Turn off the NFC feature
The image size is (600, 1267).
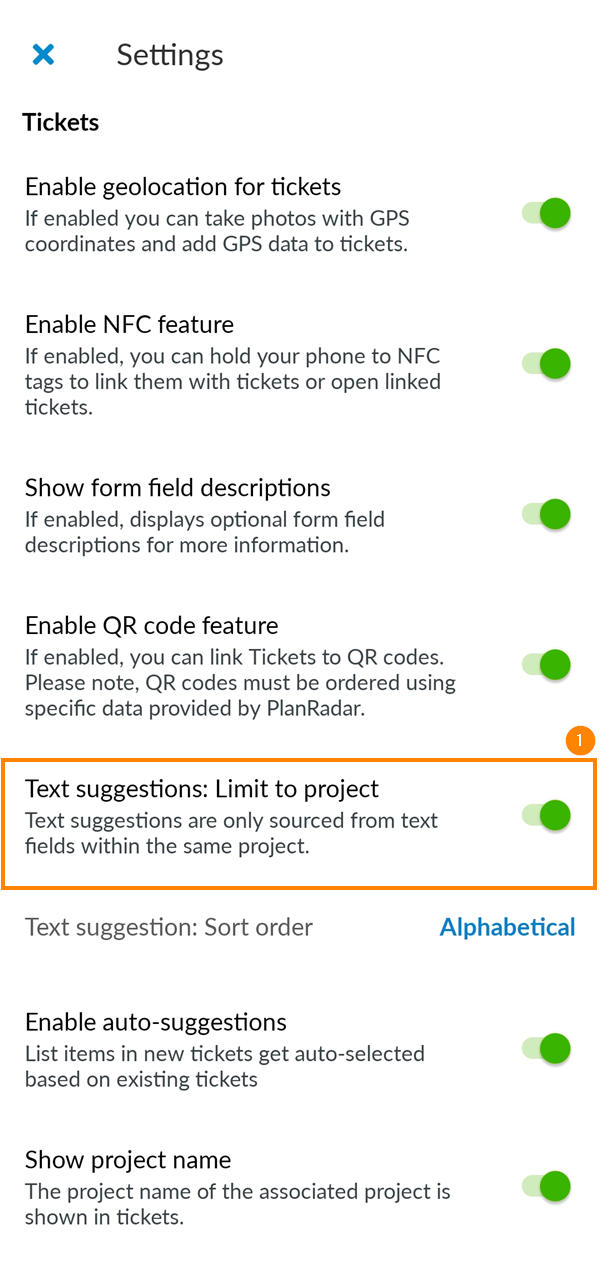click(x=547, y=364)
